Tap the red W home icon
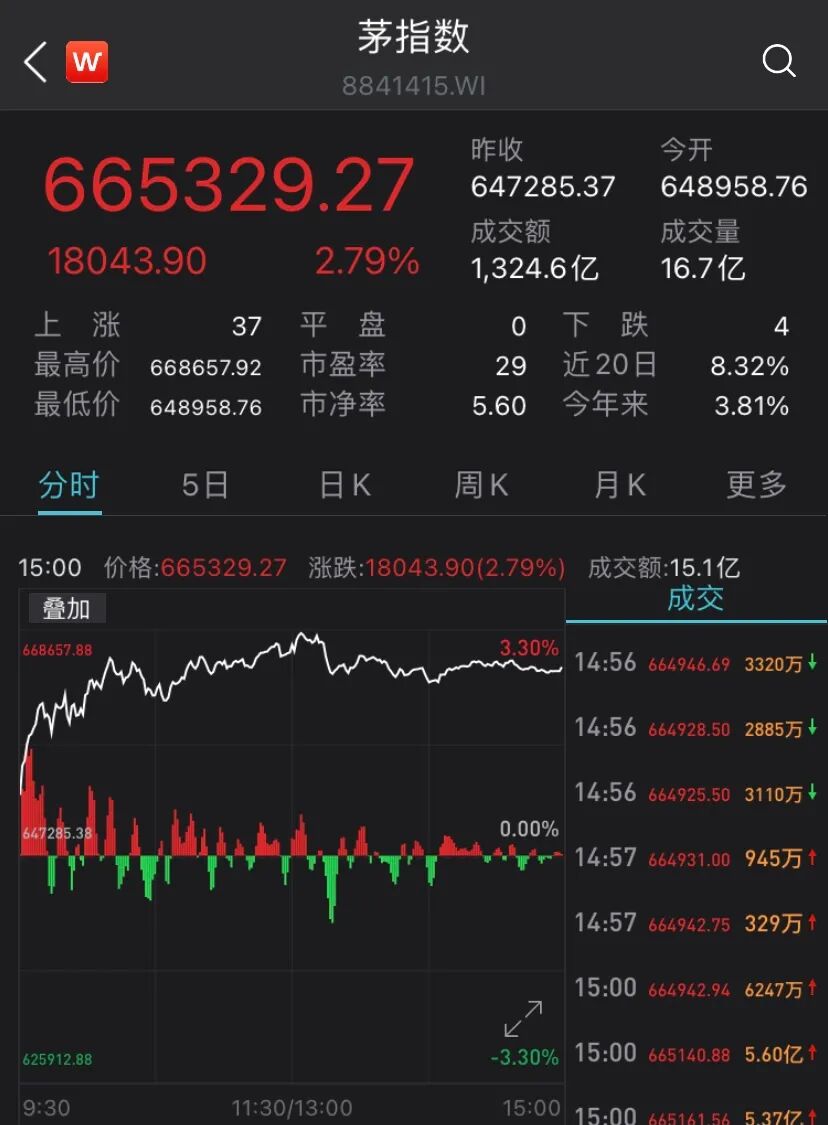This screenshot has width=828, height=1125. 87,62
